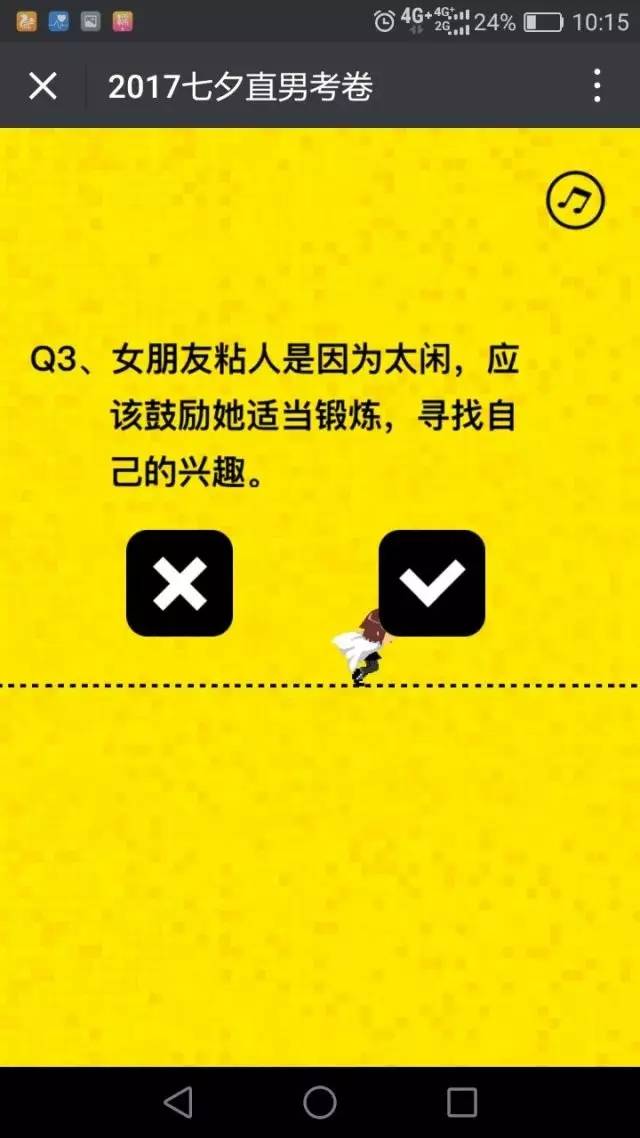Answer Q3 with the cross button
The image size is (640, 1138).
point(179,583)
